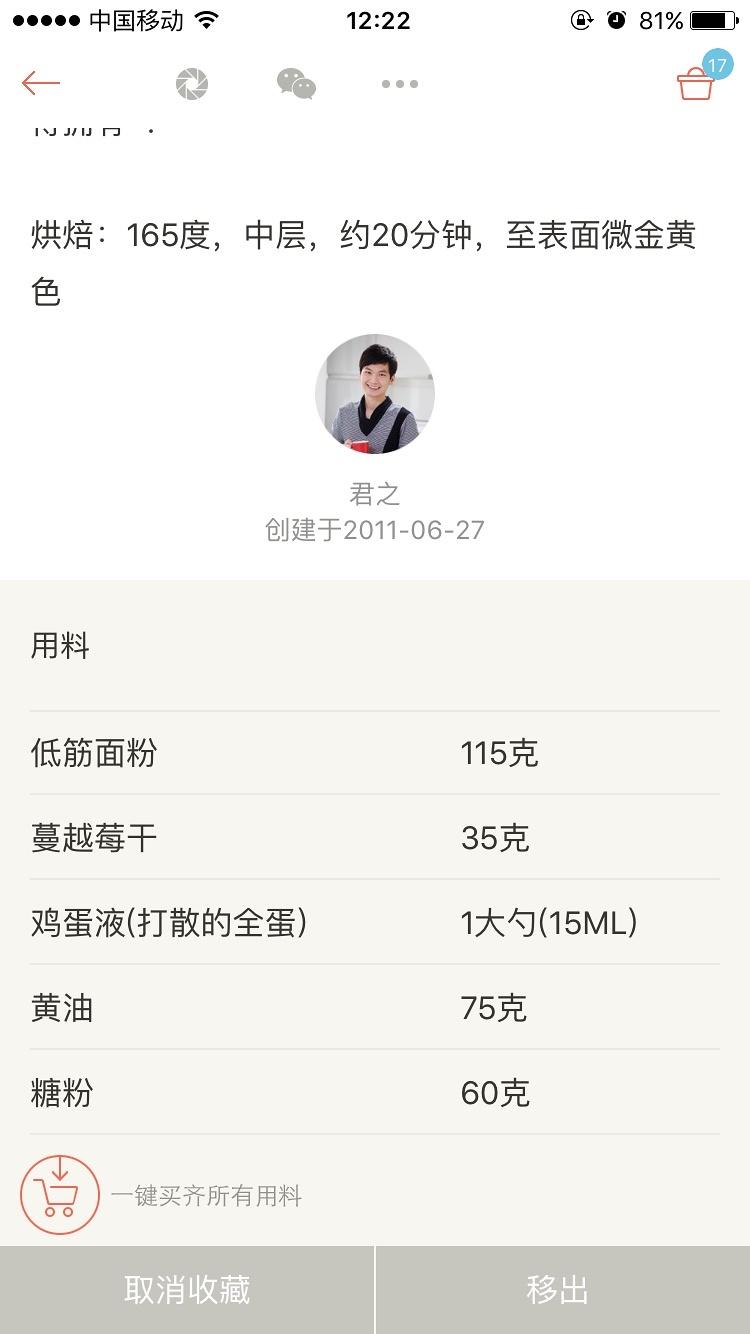This screenshot has width=750, height=1334.
Task: Open the shopping basket with 17 items
Action: 697,85
